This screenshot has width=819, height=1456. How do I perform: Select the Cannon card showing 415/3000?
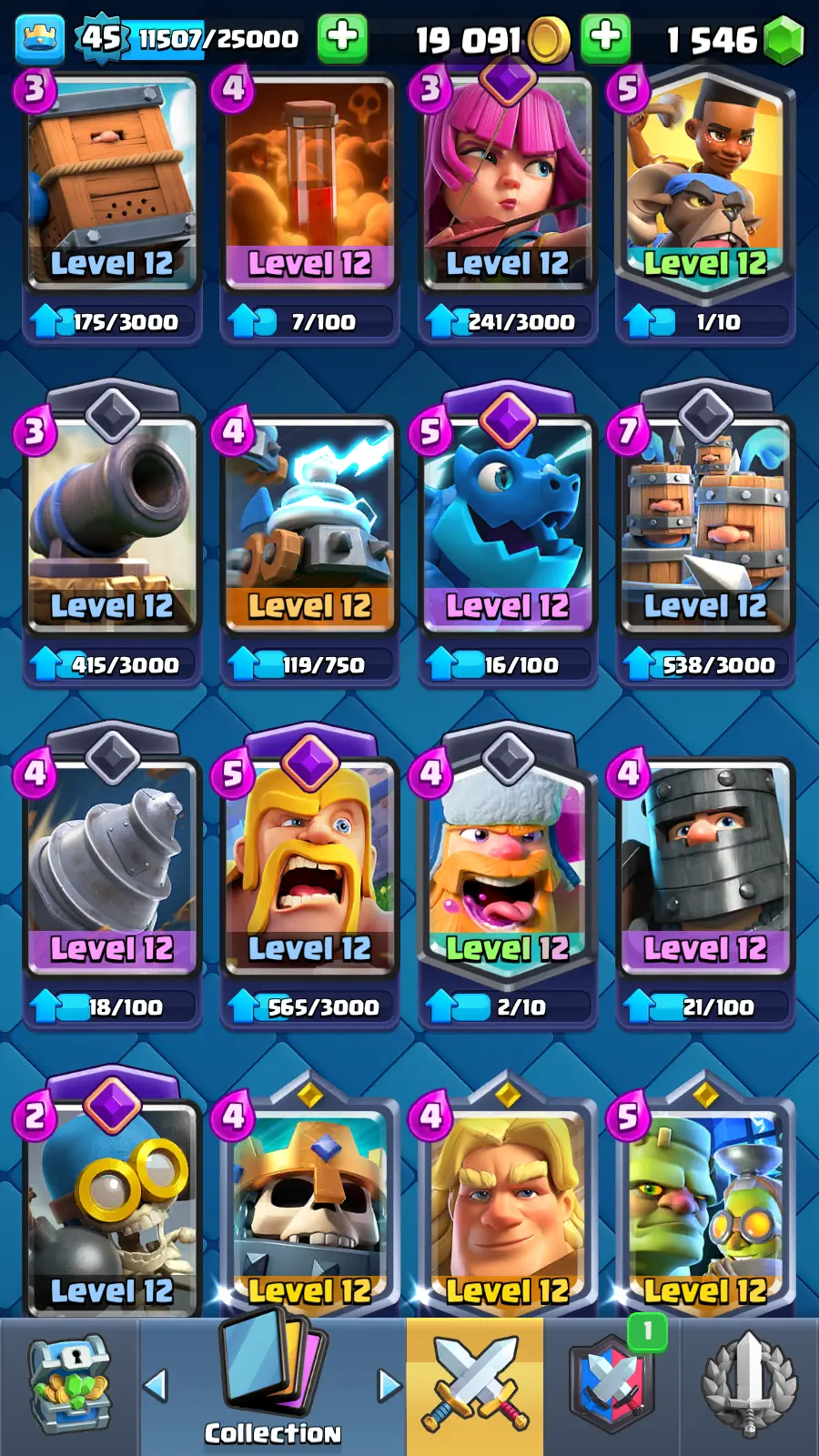(111, 526)
